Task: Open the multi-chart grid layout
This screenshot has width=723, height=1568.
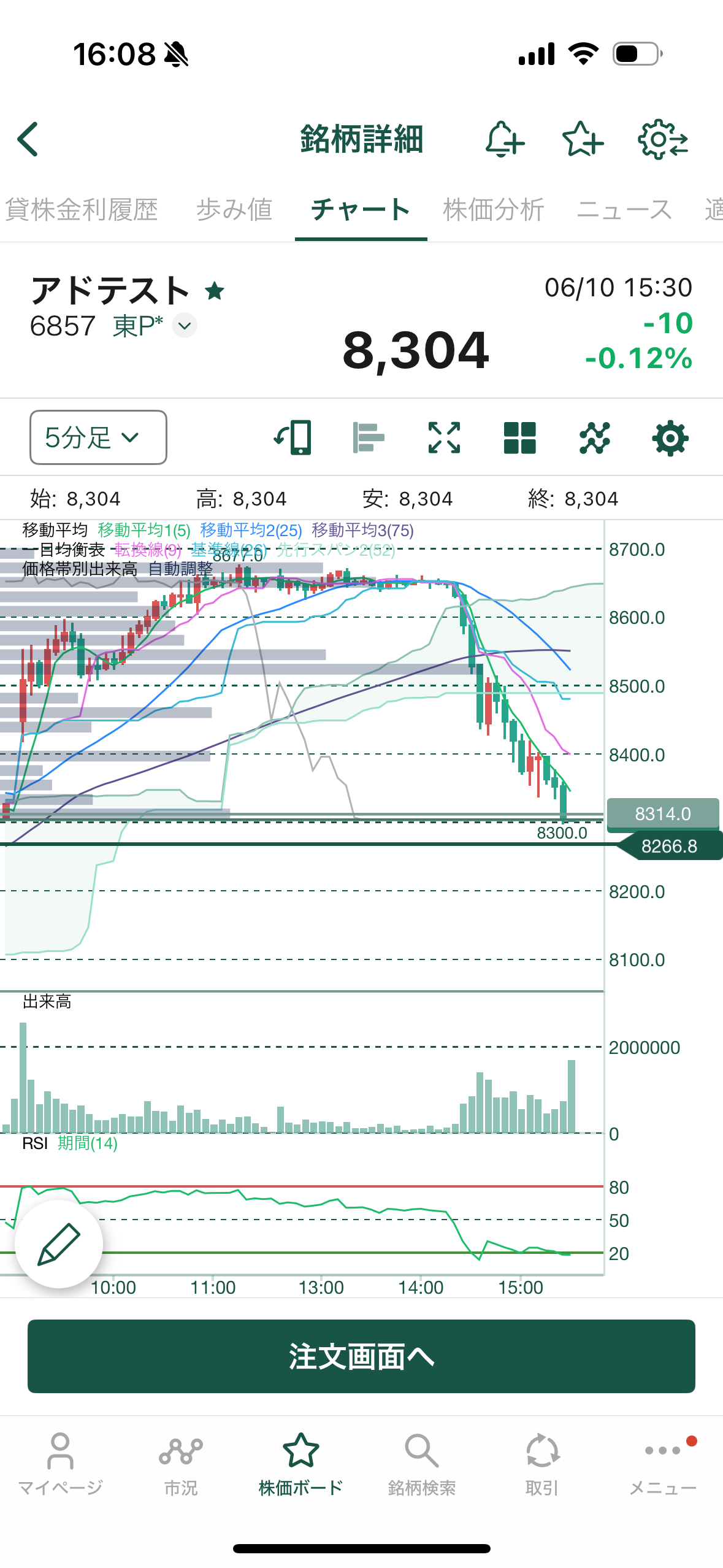Action: (x=519, y=437)
